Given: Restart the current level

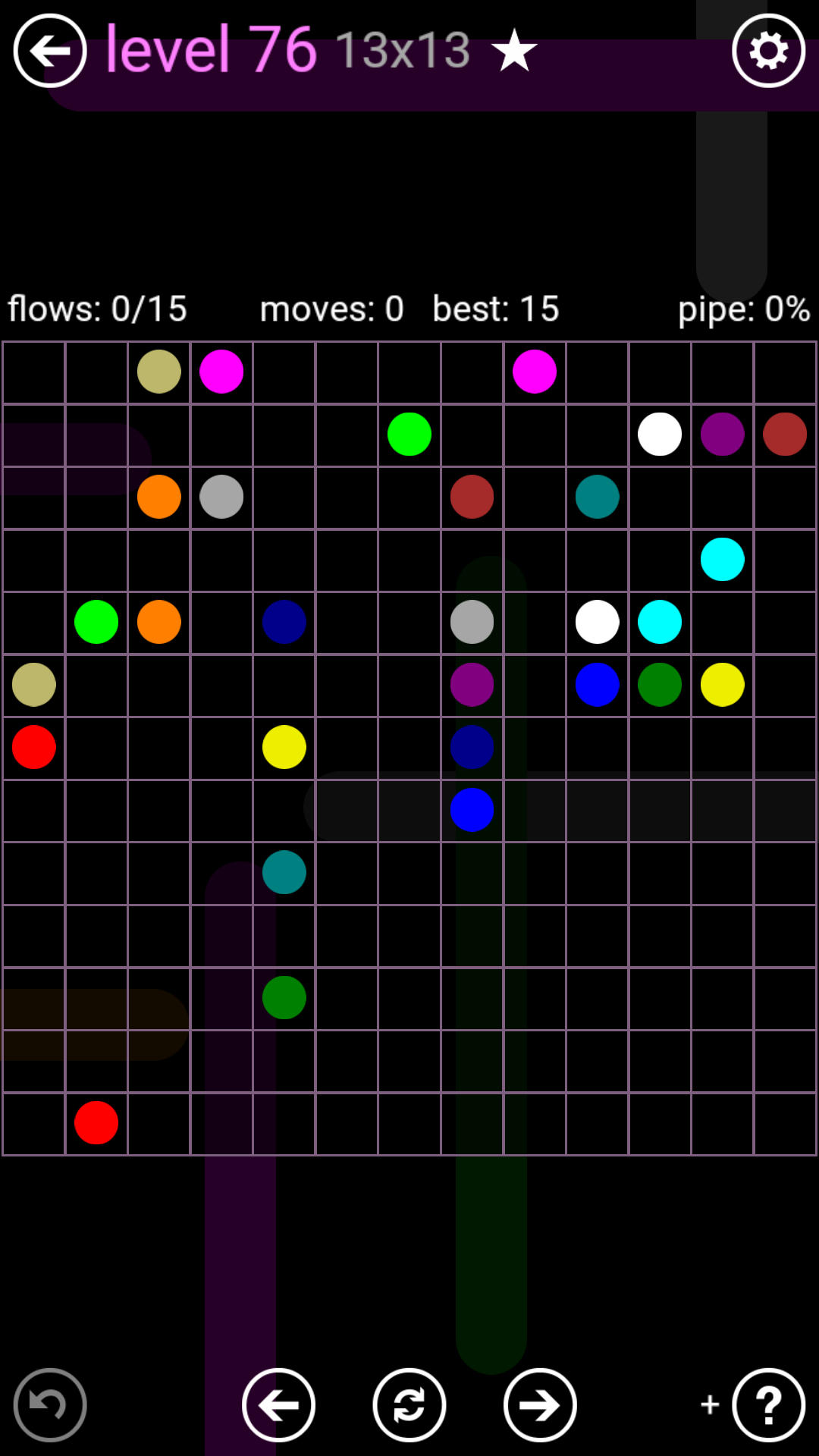Looking at the screenshot, I should (409, 1404).
